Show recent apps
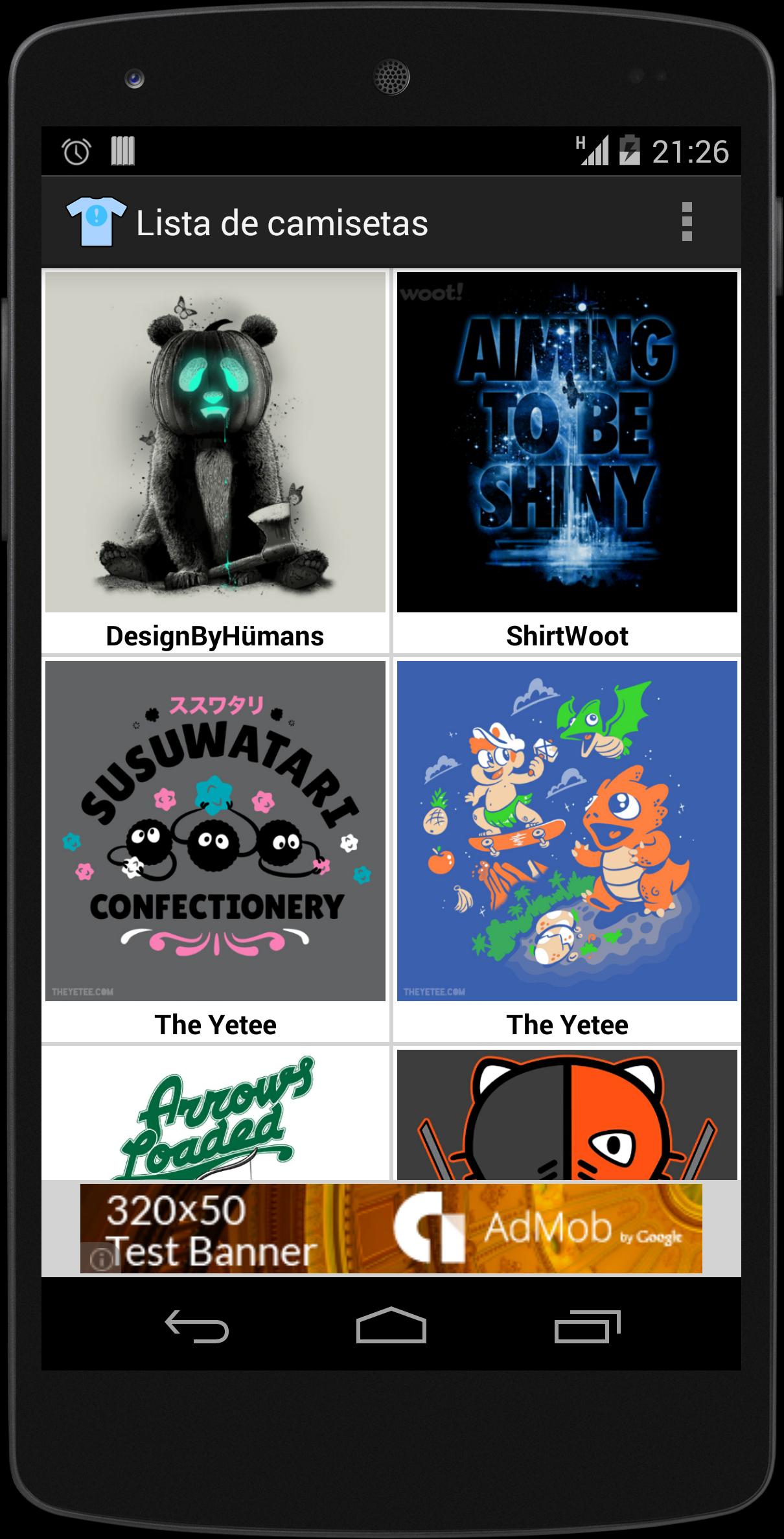Image resolution: width=784 pixels, height=1539 pixels. pyautogui.click(x=587, y=1326)
